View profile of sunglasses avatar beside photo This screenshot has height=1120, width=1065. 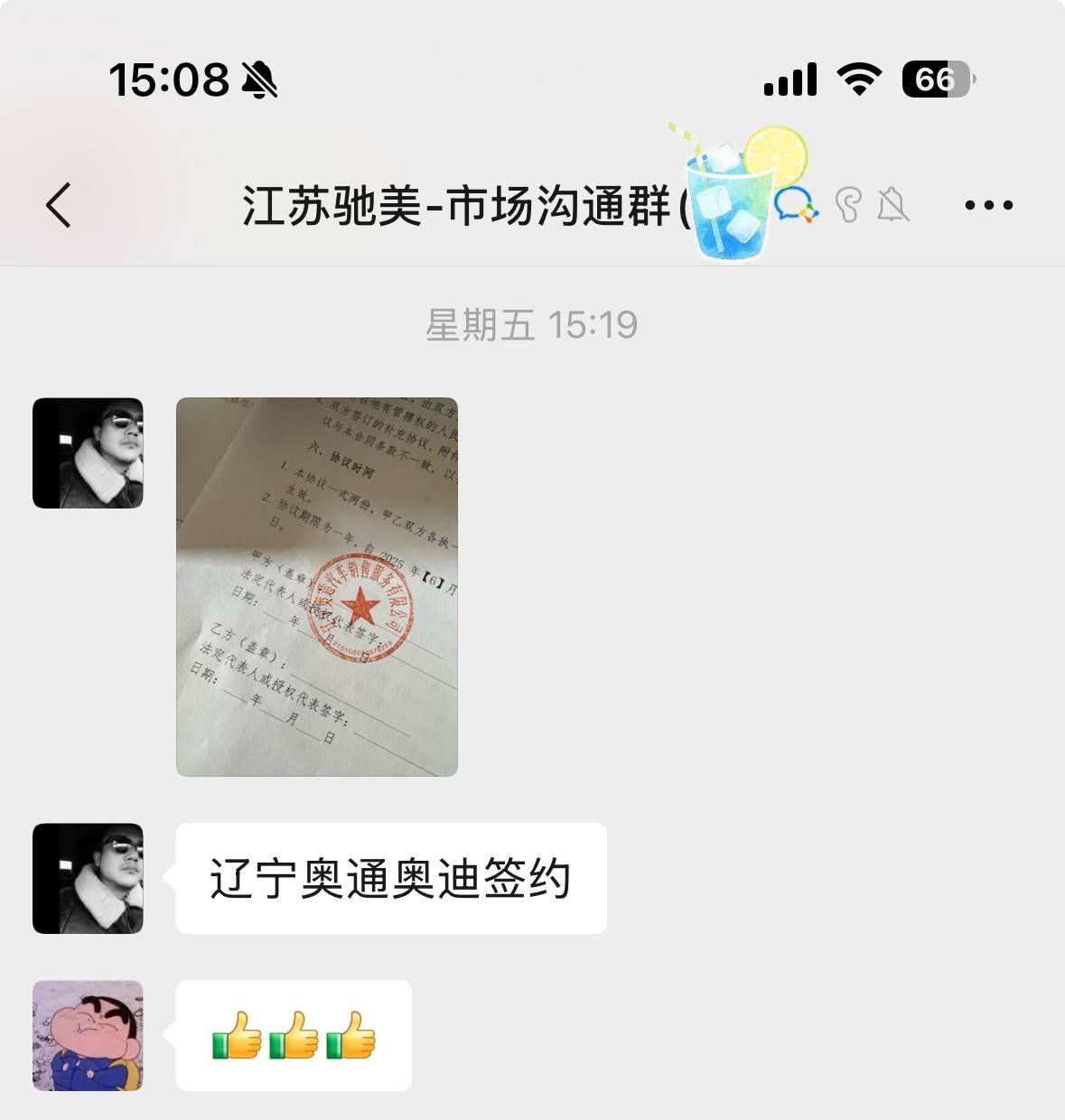[x=88, y=453]
